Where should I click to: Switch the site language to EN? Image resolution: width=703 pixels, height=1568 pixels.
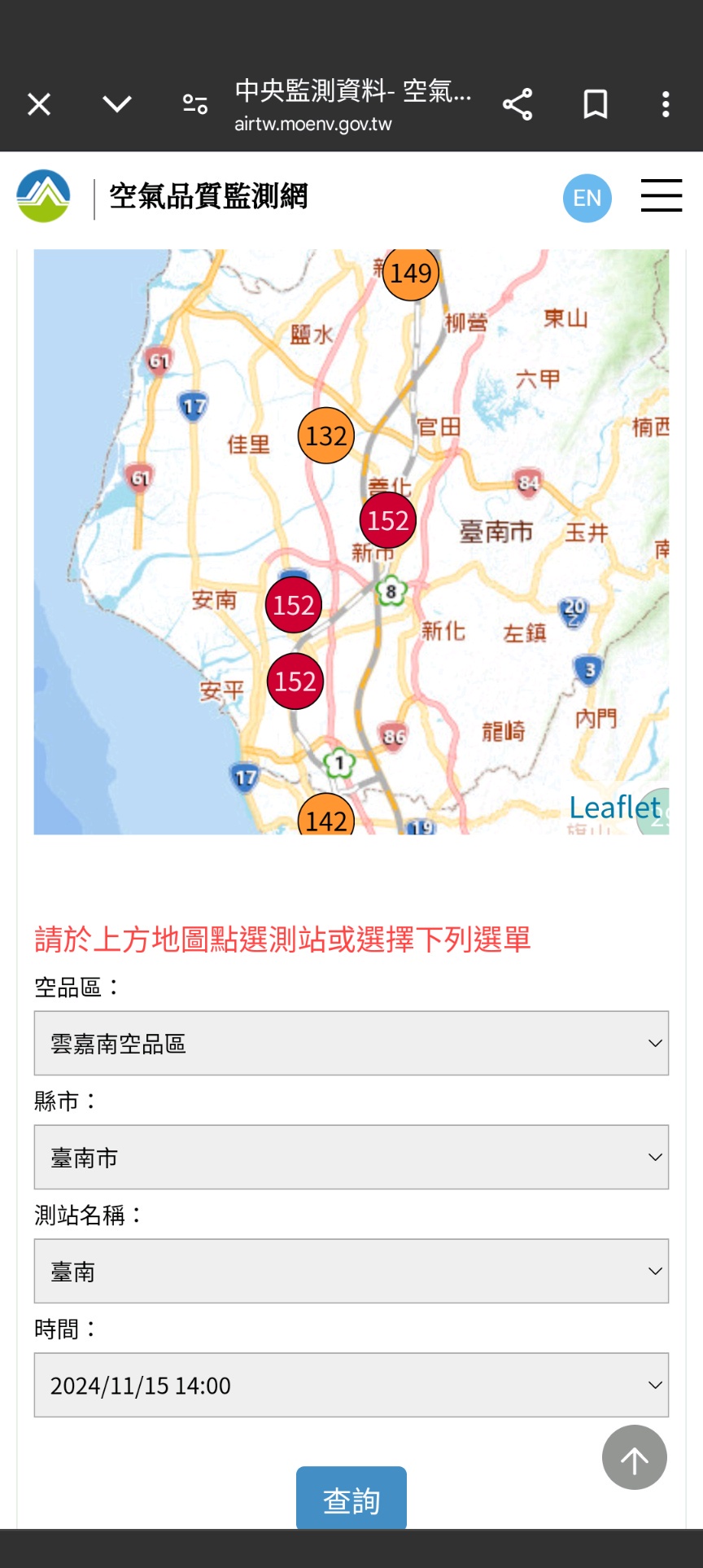587,198
